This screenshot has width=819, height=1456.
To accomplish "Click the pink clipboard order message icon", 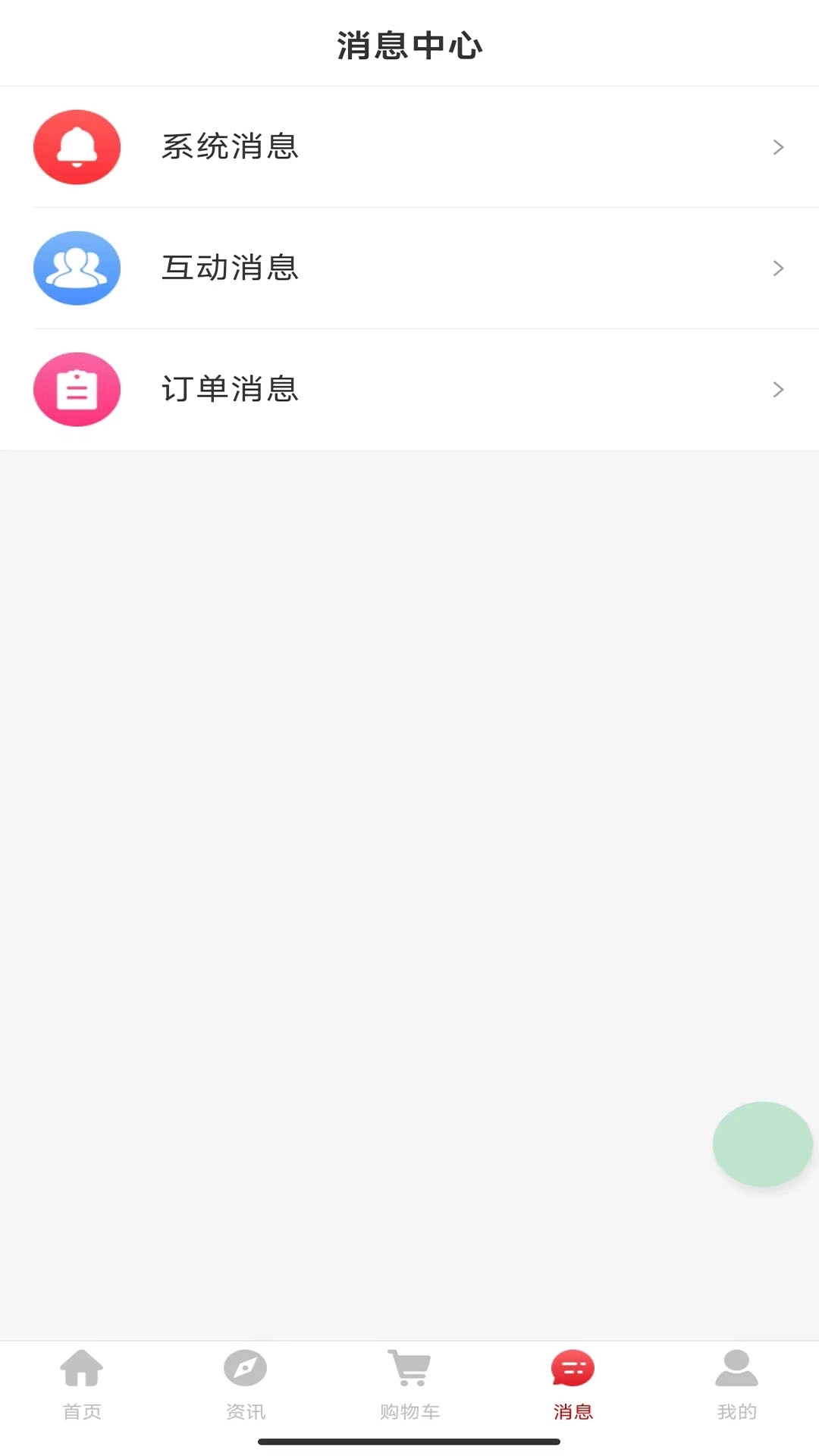I will pyautogui.click(x=76, y=389).
